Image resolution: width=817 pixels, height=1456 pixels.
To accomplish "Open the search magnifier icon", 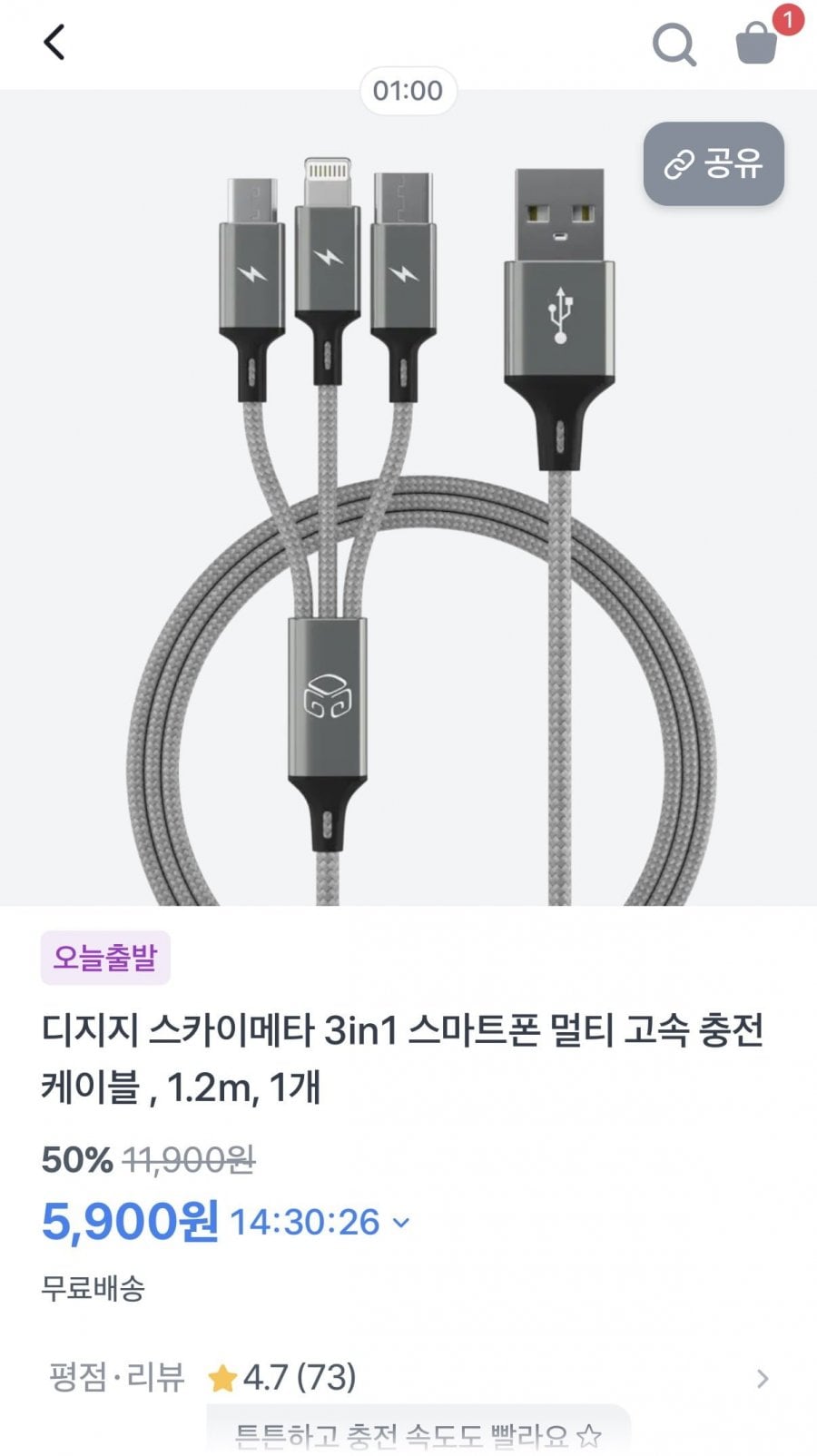I will coord(674,44).
